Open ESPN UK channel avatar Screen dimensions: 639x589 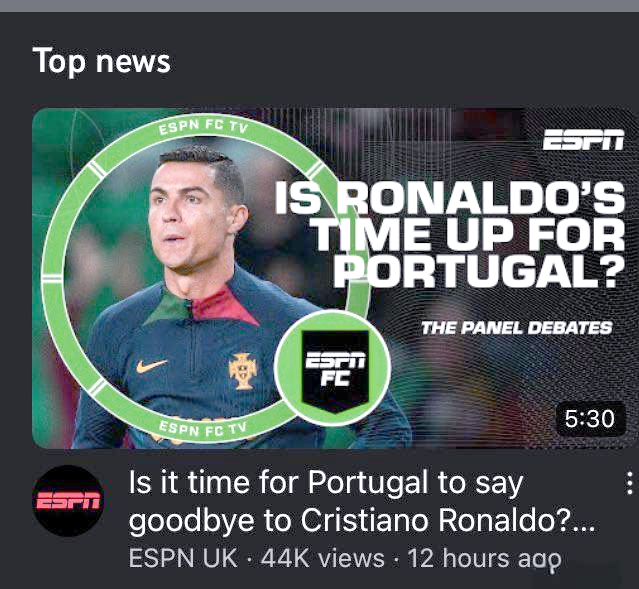click(68, 501)
